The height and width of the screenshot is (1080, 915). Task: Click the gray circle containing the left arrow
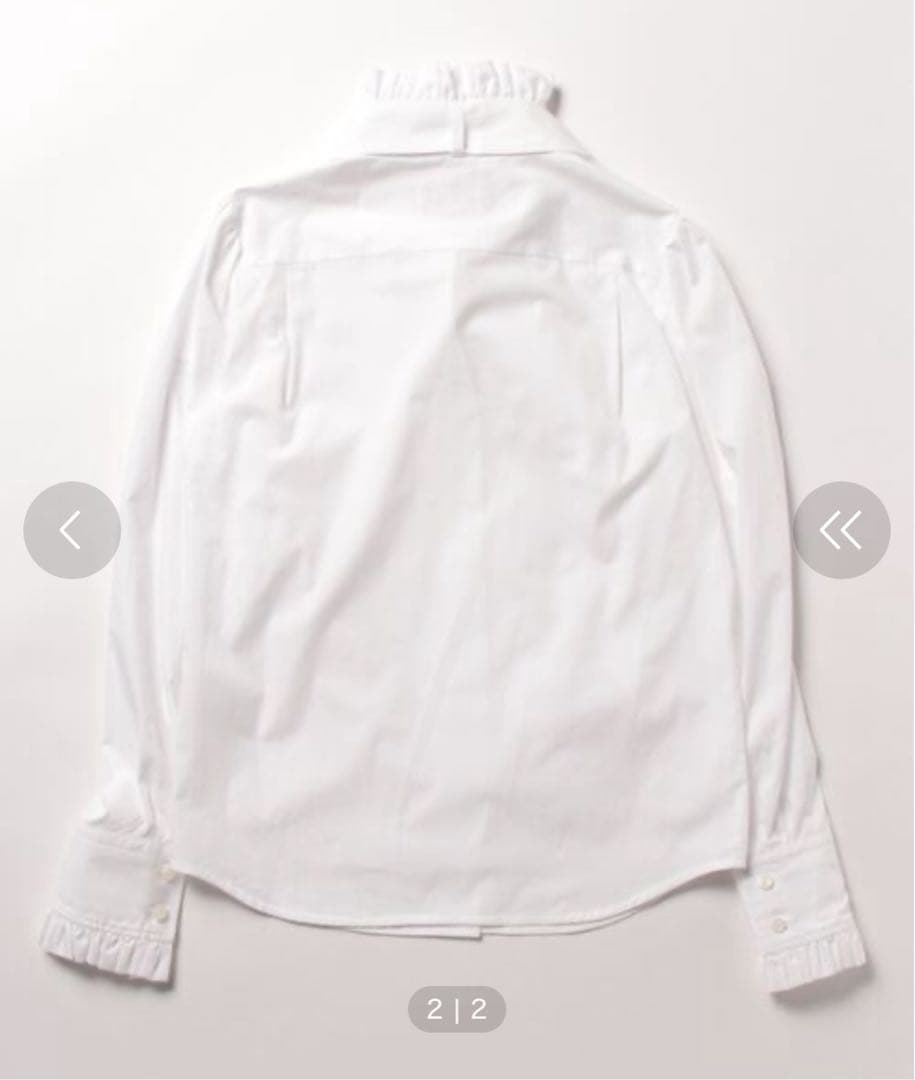click(72, 530)
